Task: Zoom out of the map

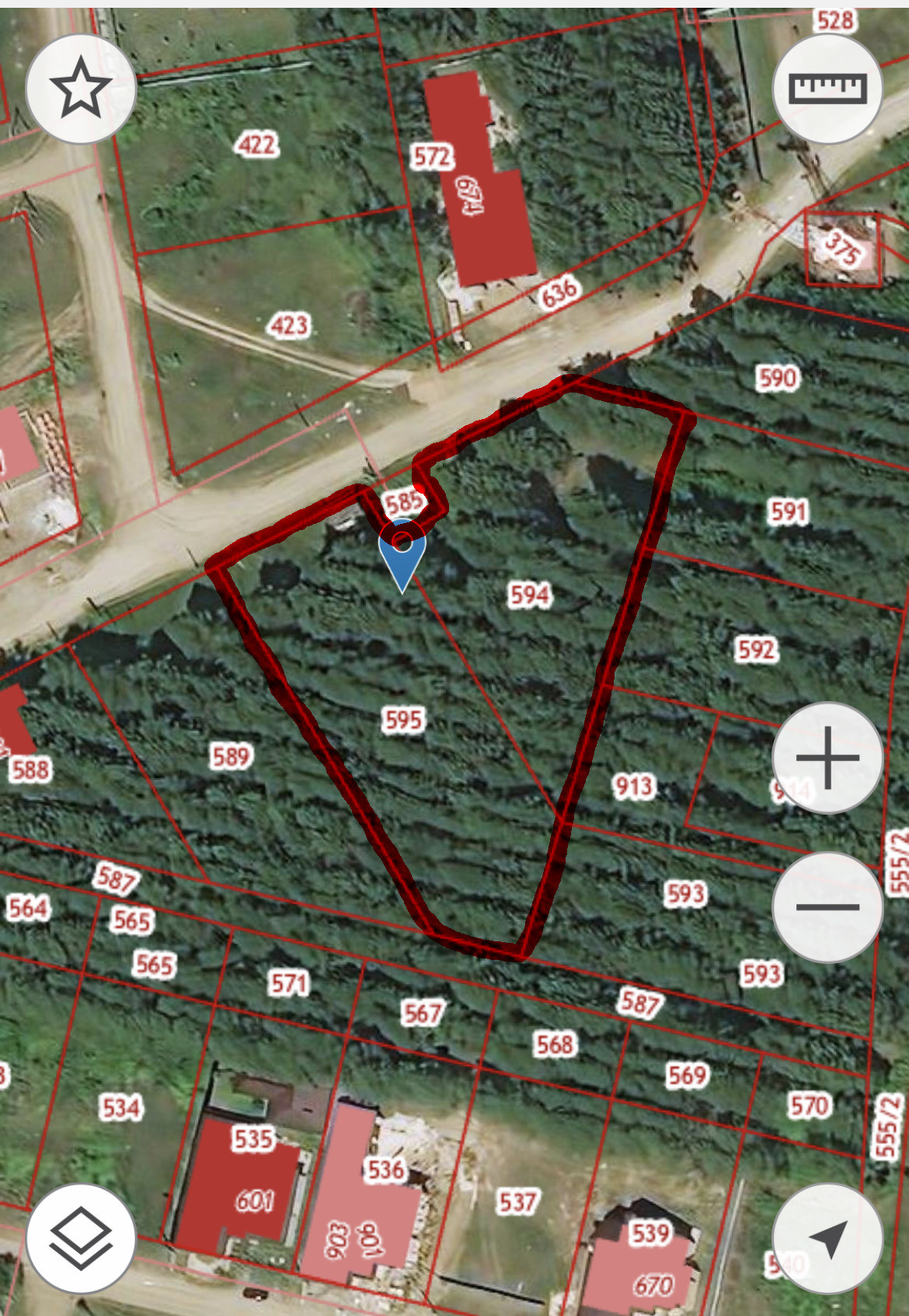Action: [x=827, y=906]
